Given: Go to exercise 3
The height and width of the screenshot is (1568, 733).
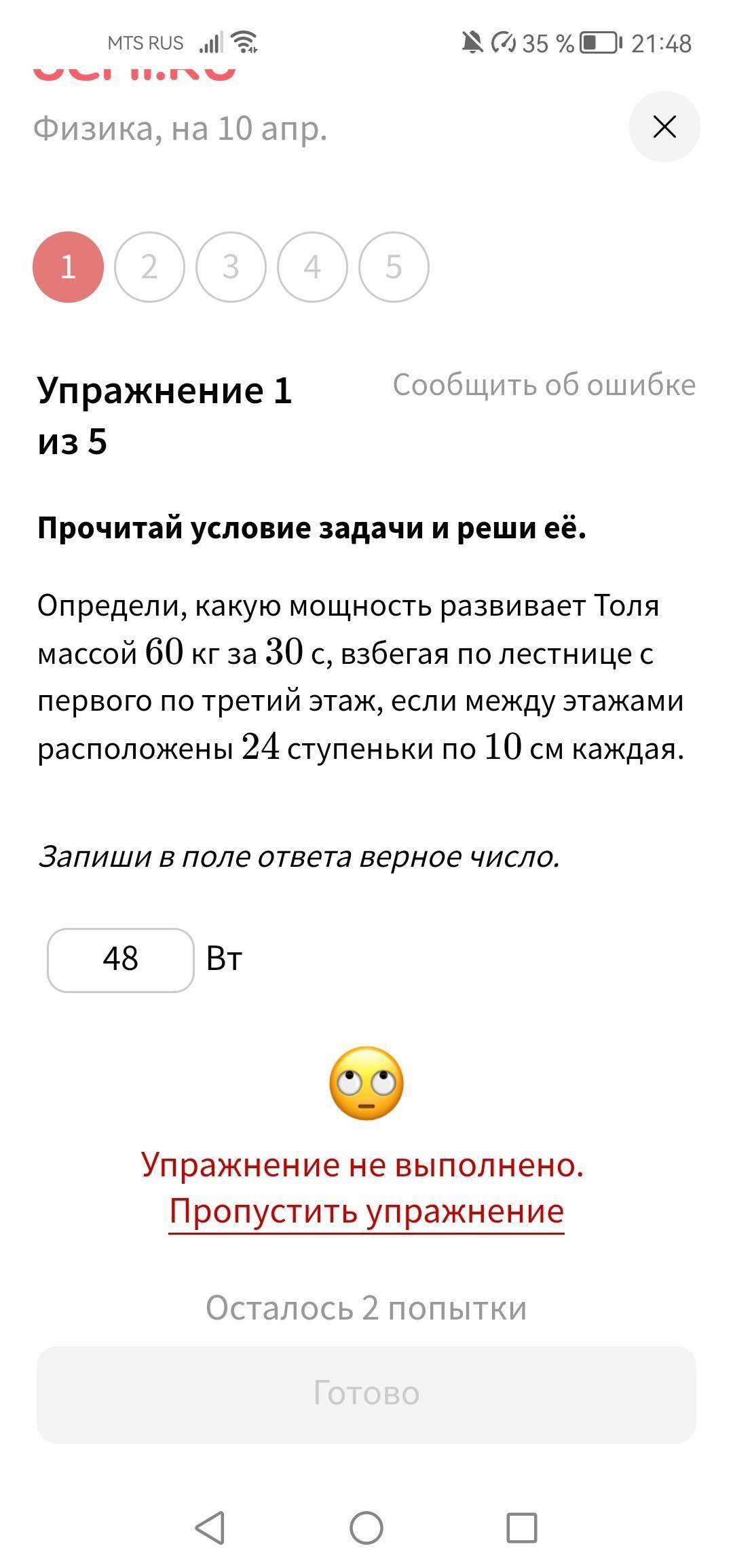Looking at the screenshot, I should pyautogui.click(x=231, y=267).
